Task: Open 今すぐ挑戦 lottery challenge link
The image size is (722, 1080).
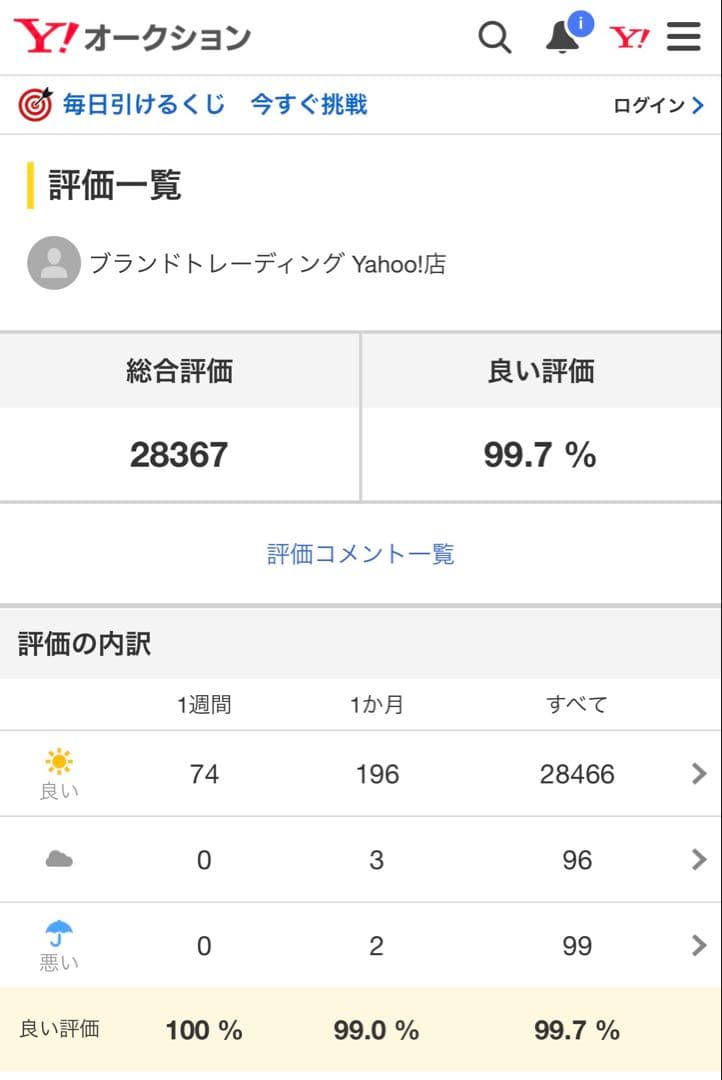Action: (310, 104)
